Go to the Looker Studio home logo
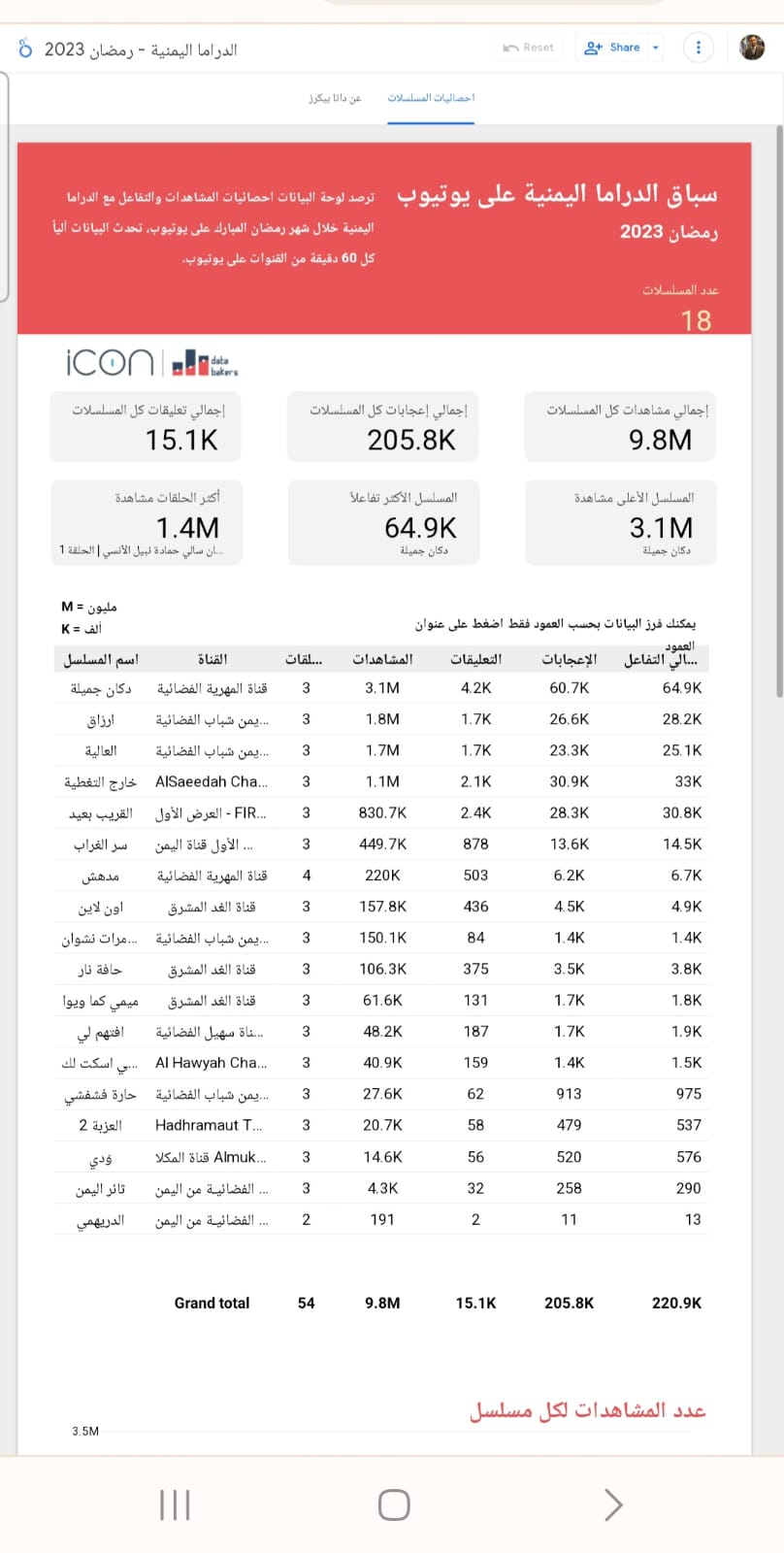Viewport: 784px width, 1553px height. point(25,49)
